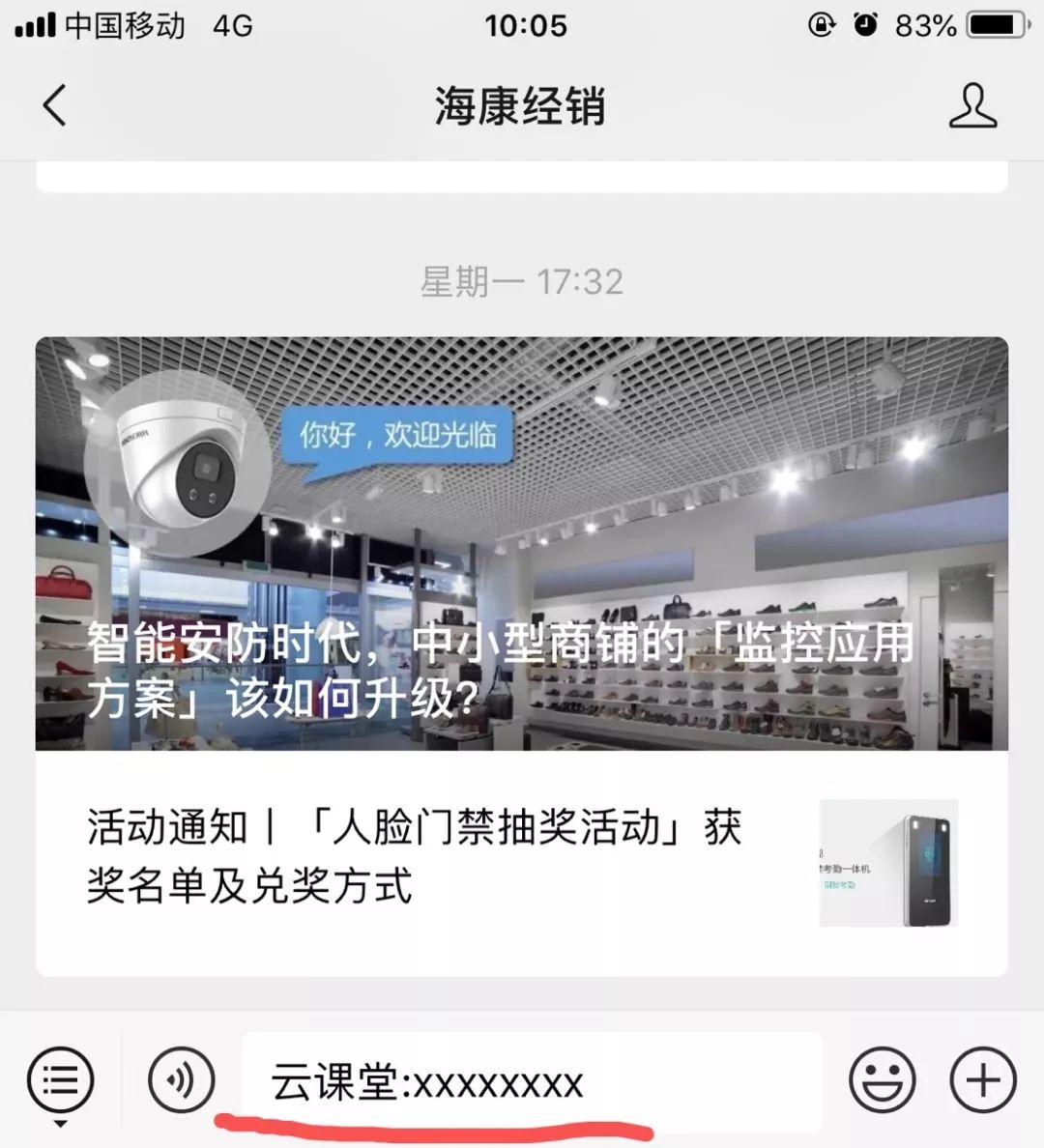Switch to voice input mode
Viewport: 1044px width, 1148px height.
coord(181,1080)
